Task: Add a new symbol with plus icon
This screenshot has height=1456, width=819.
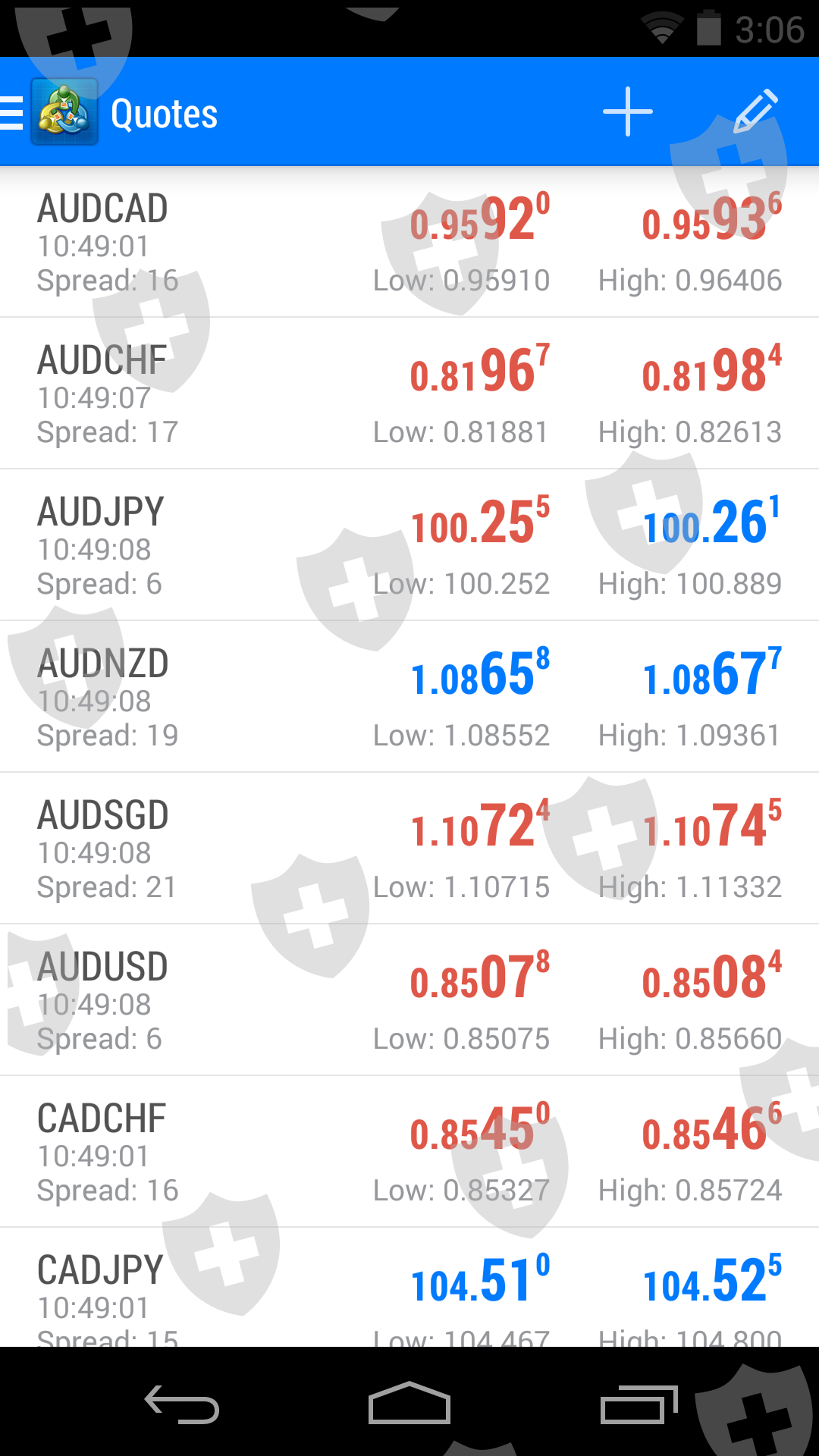Action: pyautogui.click(x=627, y=112)
